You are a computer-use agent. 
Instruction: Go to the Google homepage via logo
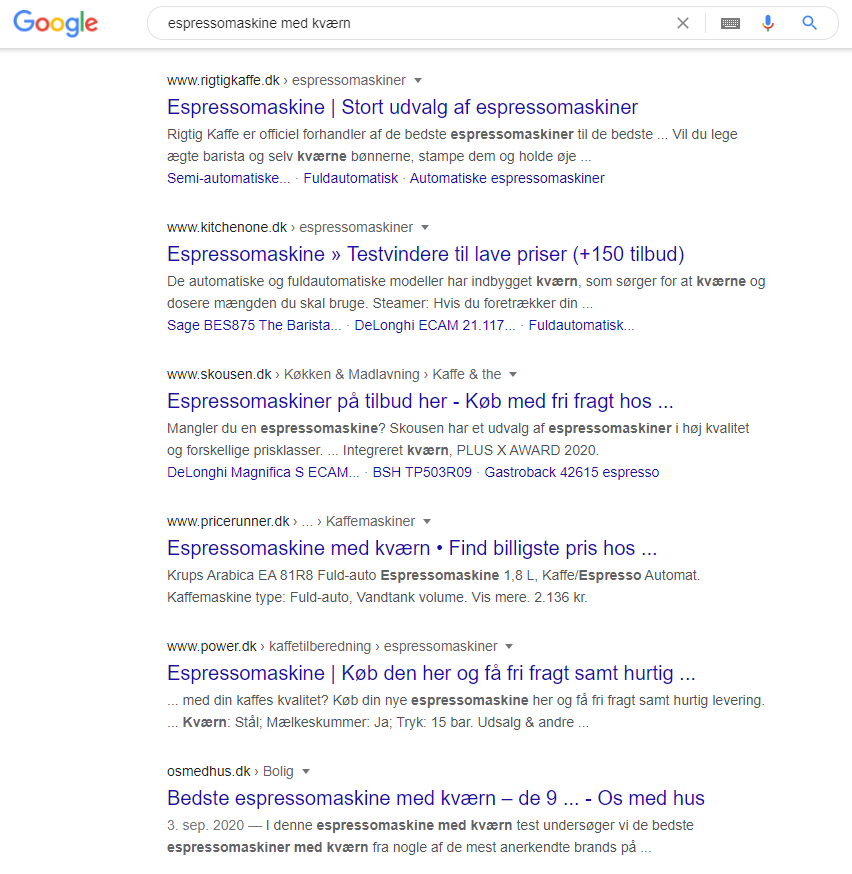tap(56, 23)
